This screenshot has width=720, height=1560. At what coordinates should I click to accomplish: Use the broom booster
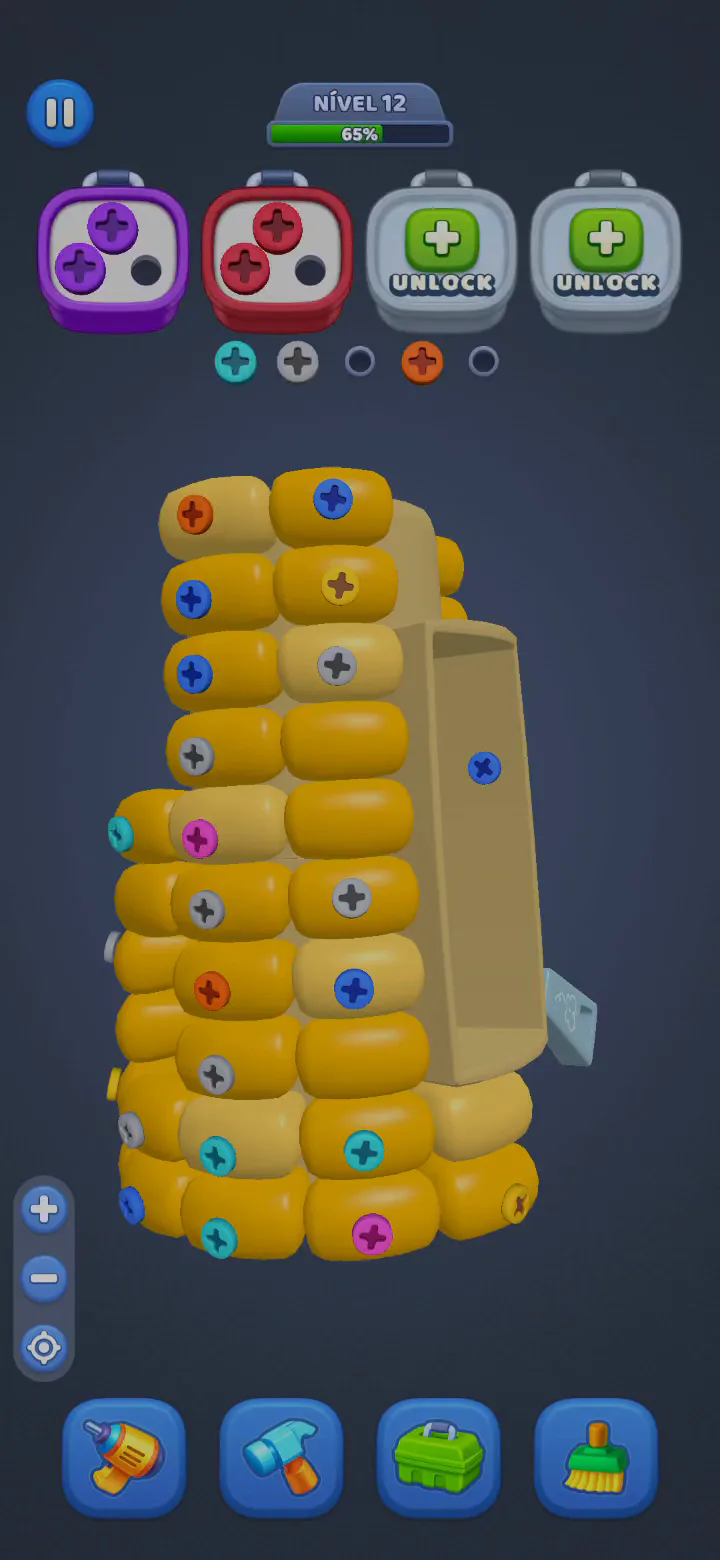(596, 1457)
